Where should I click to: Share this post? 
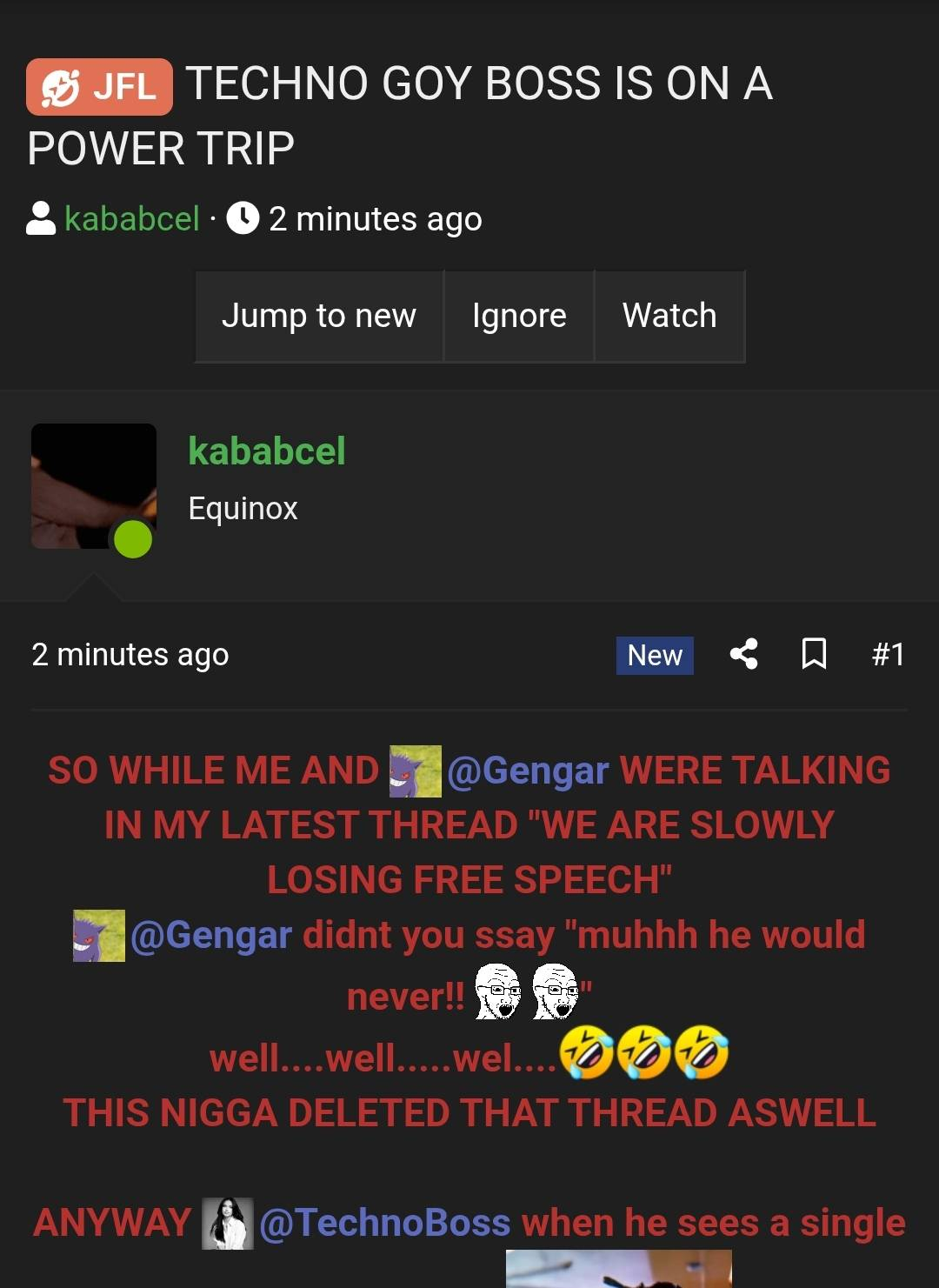[743, 654]
